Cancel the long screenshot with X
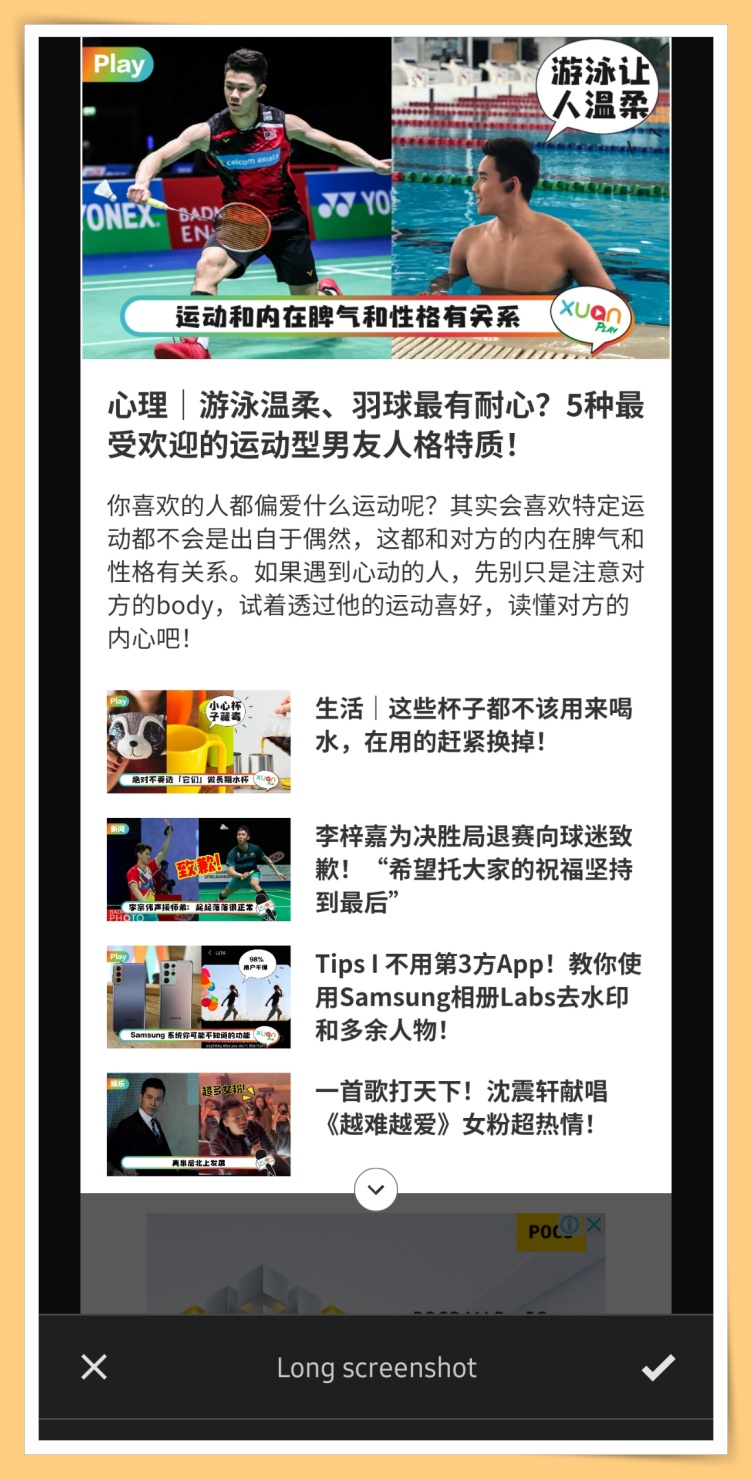 click(94, 1367)
